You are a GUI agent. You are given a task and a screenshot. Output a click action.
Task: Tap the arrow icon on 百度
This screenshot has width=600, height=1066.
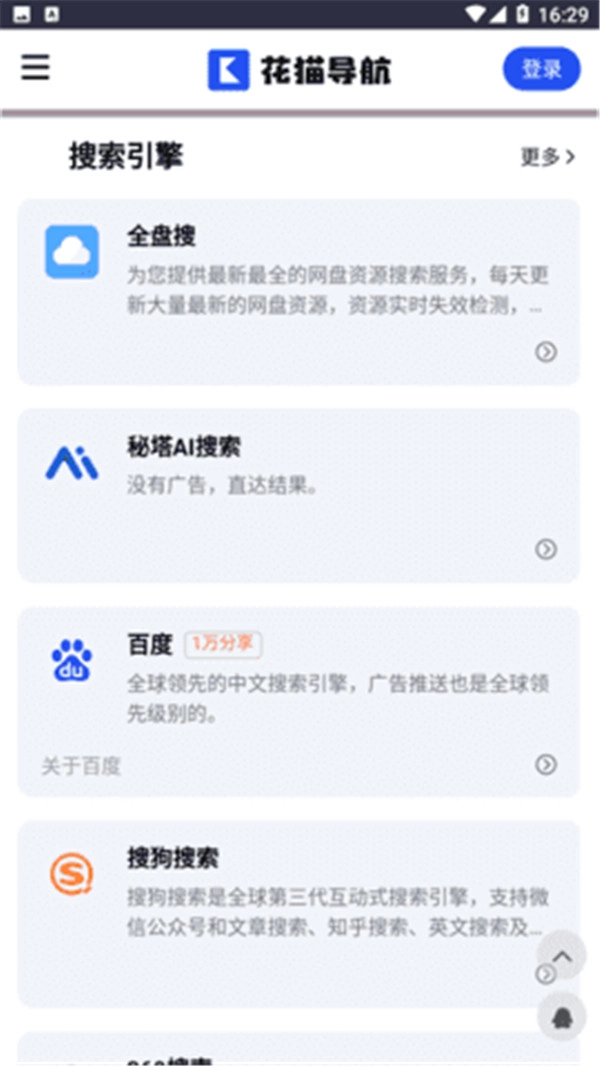[546, 765]
